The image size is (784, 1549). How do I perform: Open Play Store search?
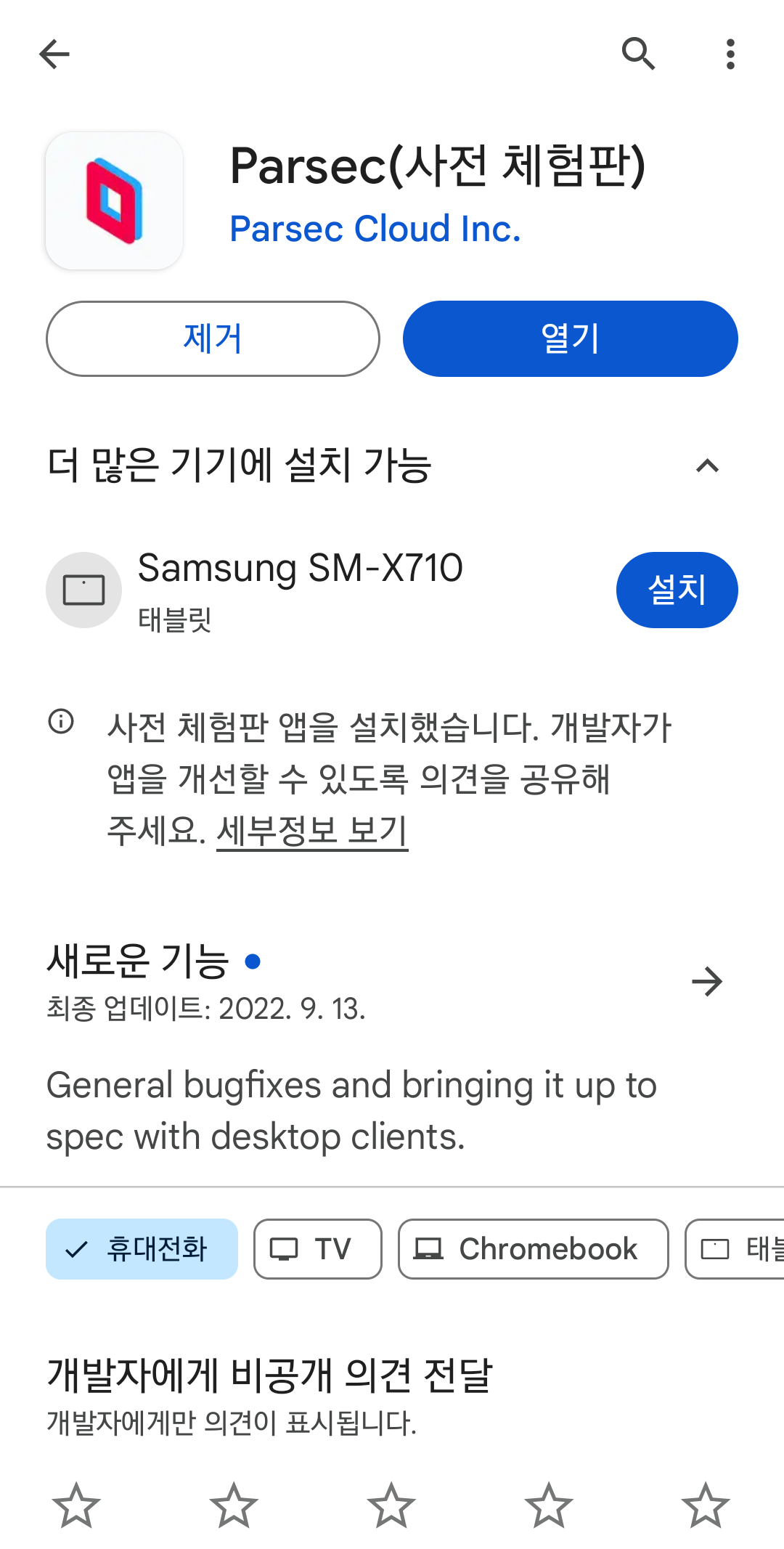(x=638, y=53)
